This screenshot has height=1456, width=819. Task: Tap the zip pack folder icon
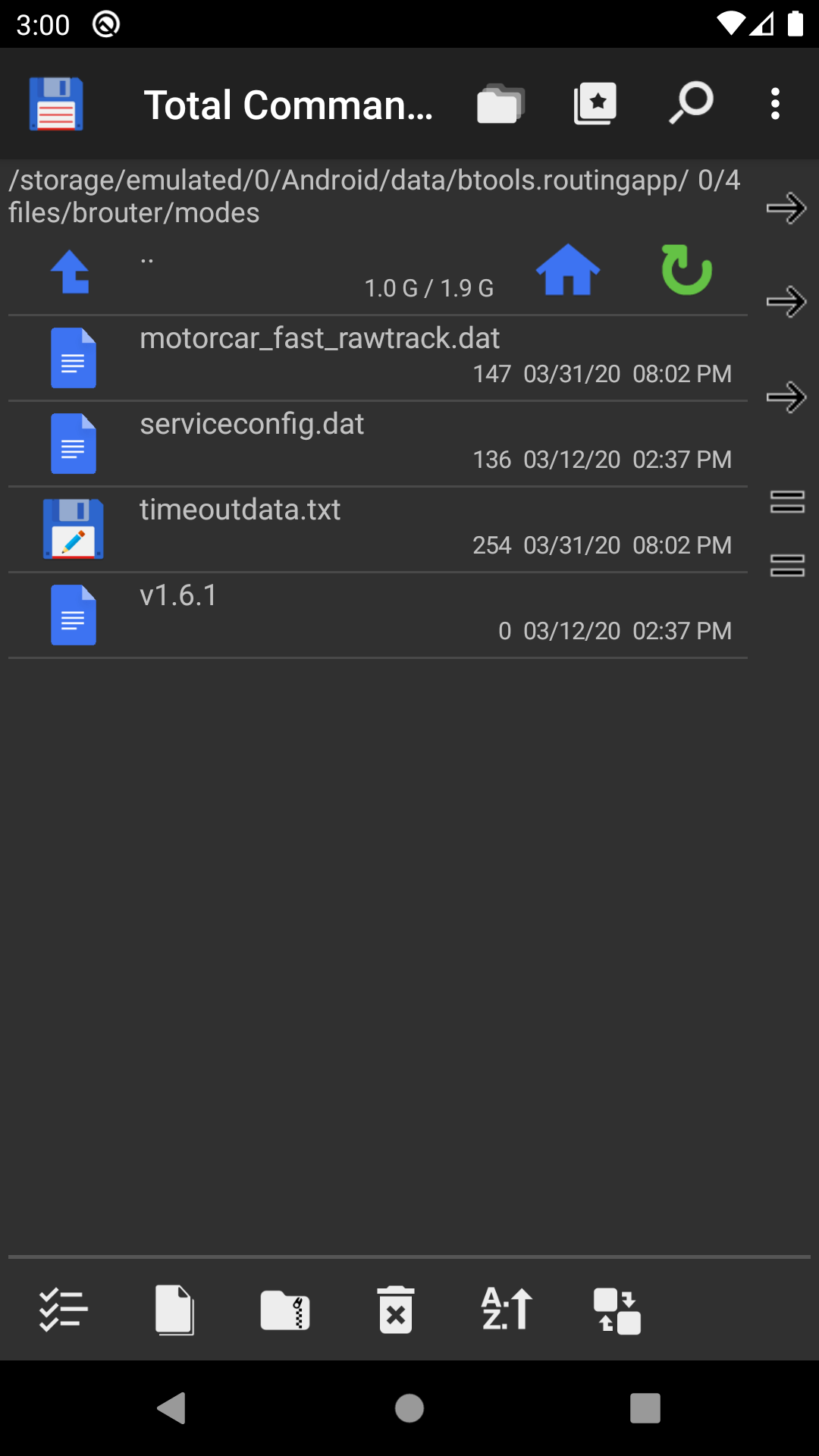tap(285, 1310)
